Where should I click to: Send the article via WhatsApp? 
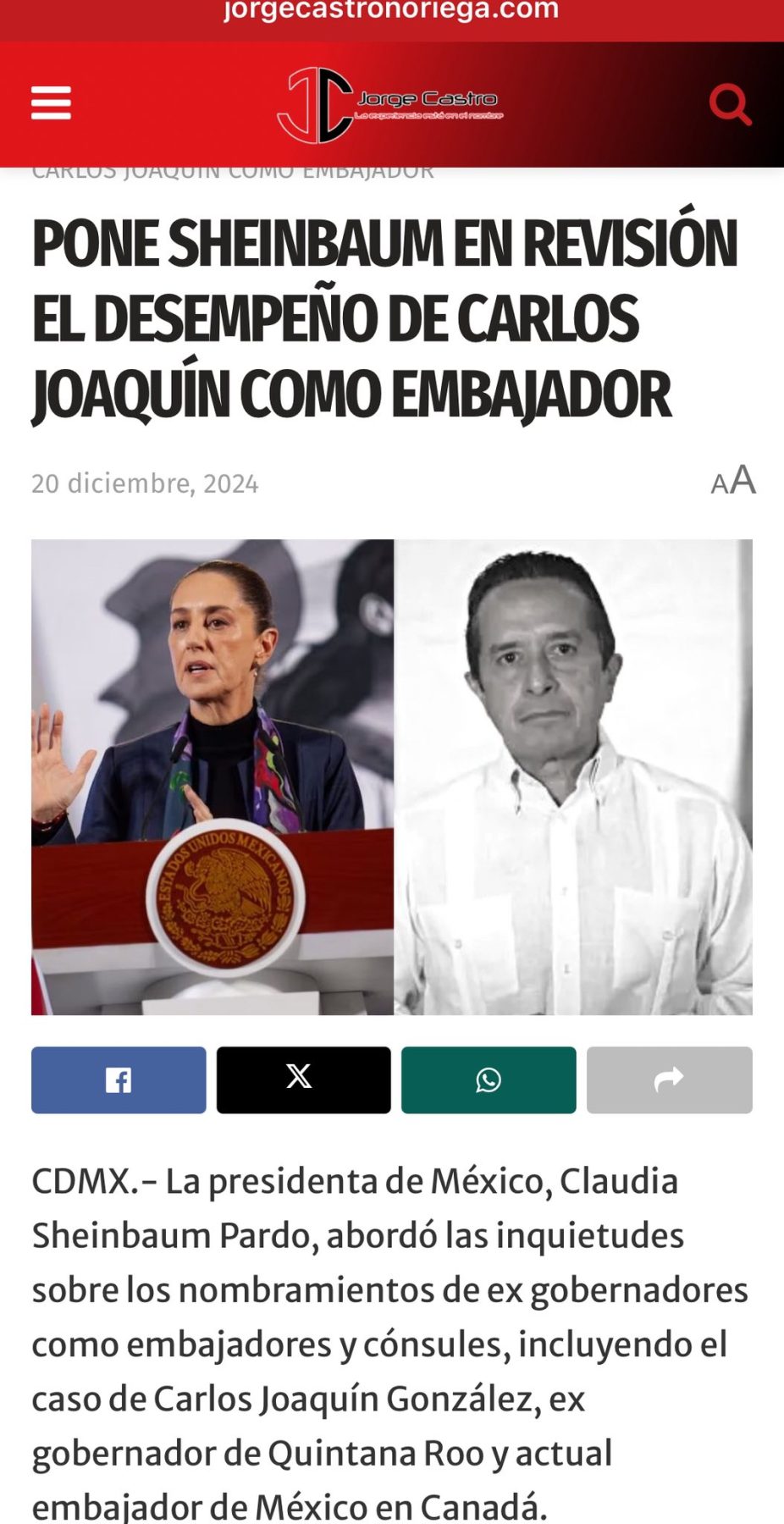[489, 1079]
